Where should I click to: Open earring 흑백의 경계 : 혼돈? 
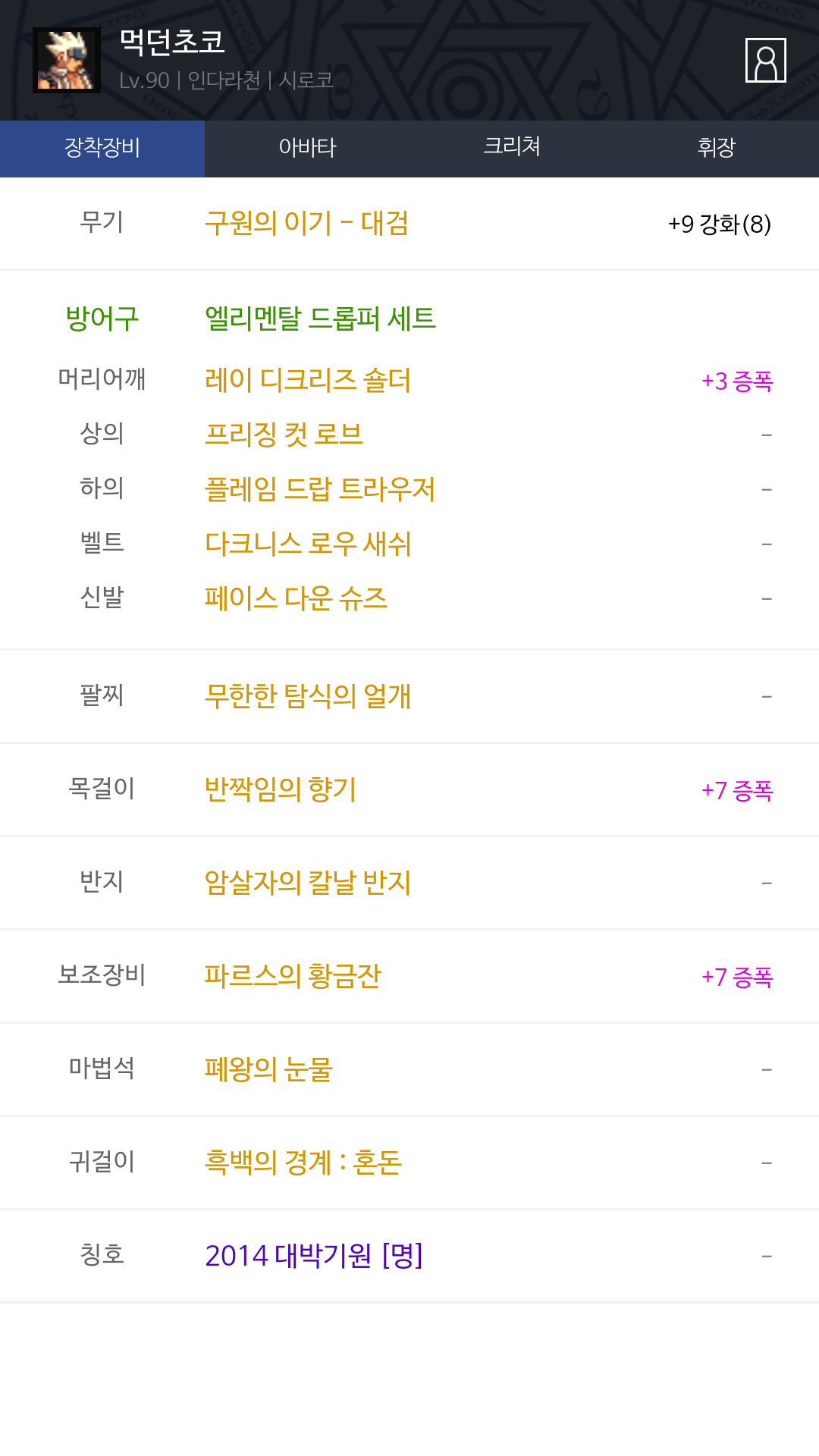(303, 1163)
